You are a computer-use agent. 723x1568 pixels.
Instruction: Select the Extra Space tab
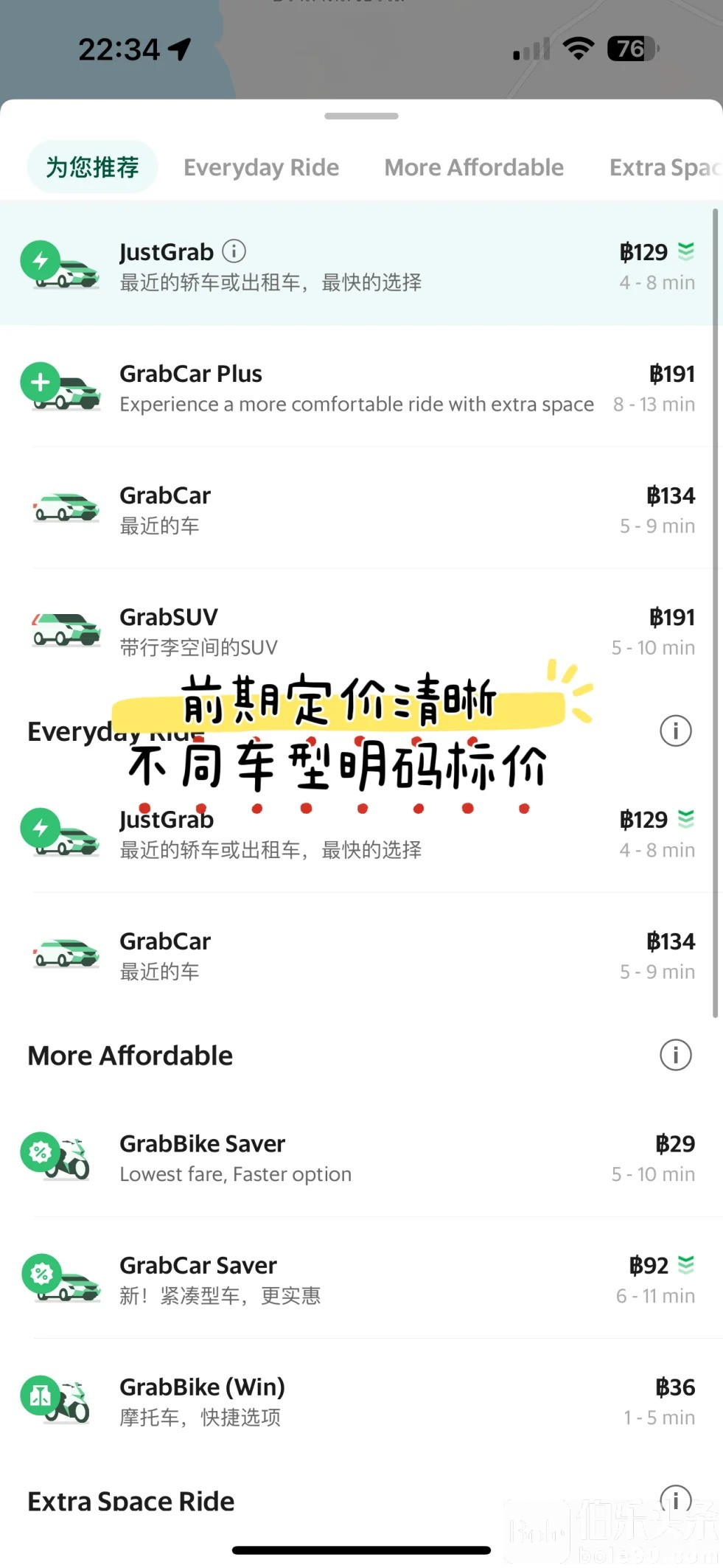click(x=663, y=167)
